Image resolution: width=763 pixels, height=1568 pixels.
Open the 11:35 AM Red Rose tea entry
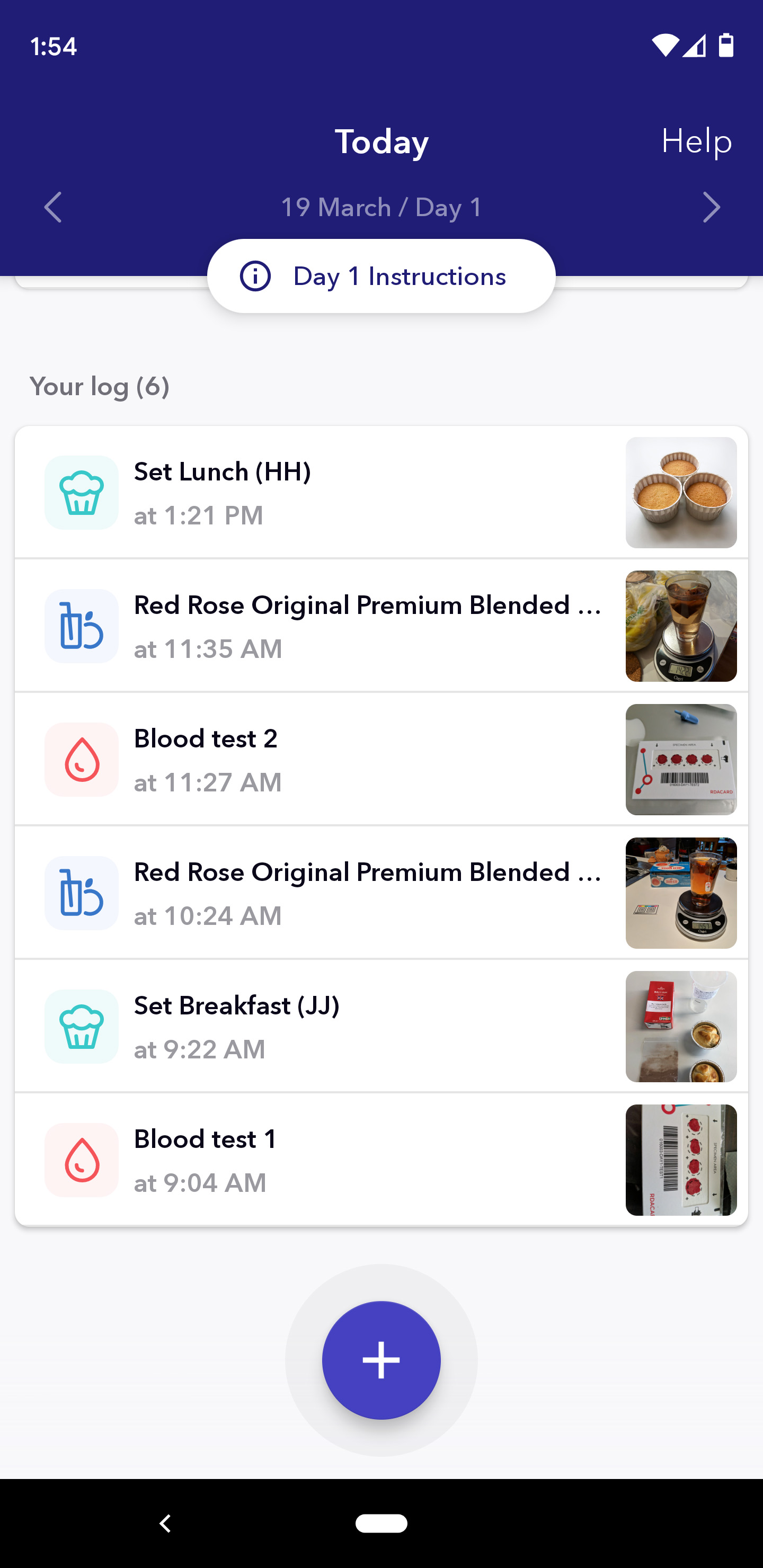(366, 626)
